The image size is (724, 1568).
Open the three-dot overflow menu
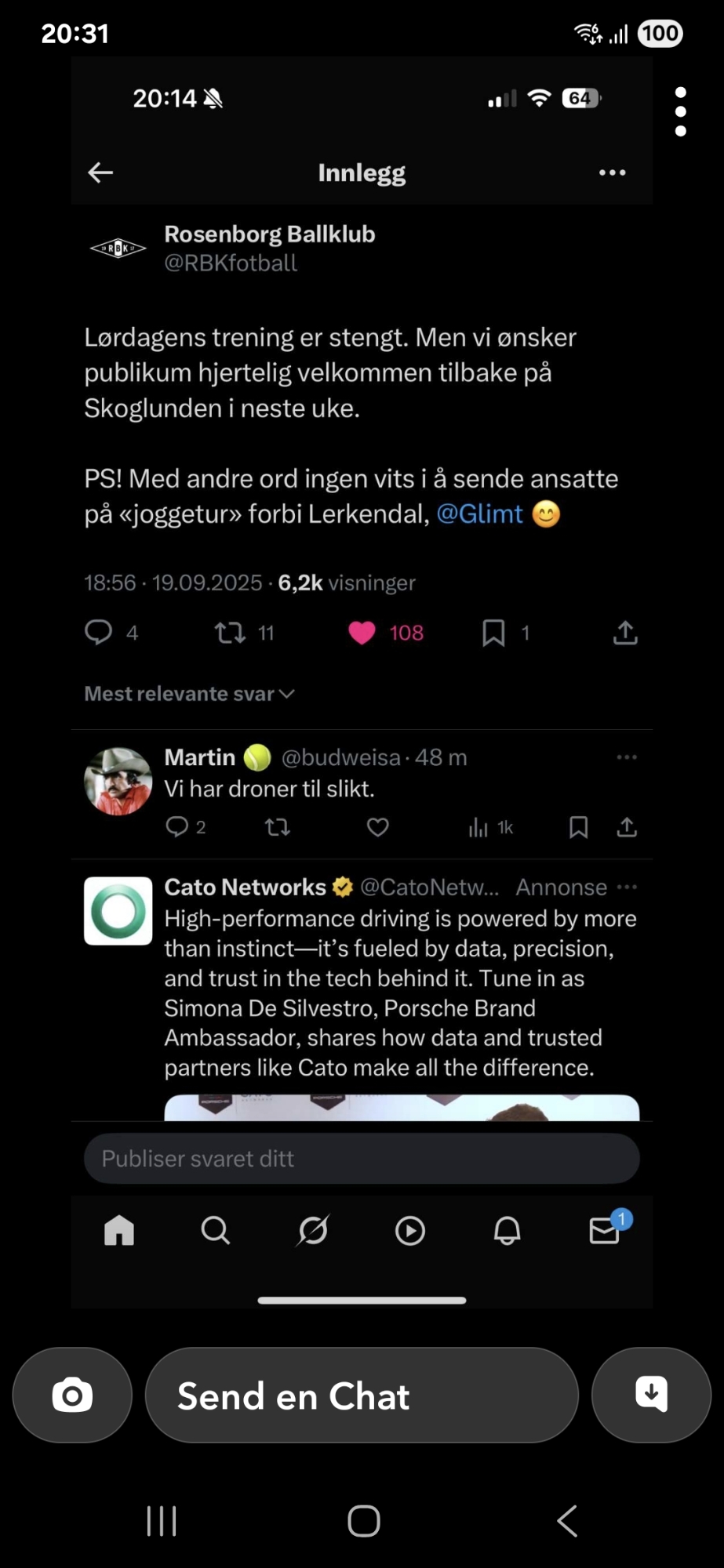[x=680, y=111]
